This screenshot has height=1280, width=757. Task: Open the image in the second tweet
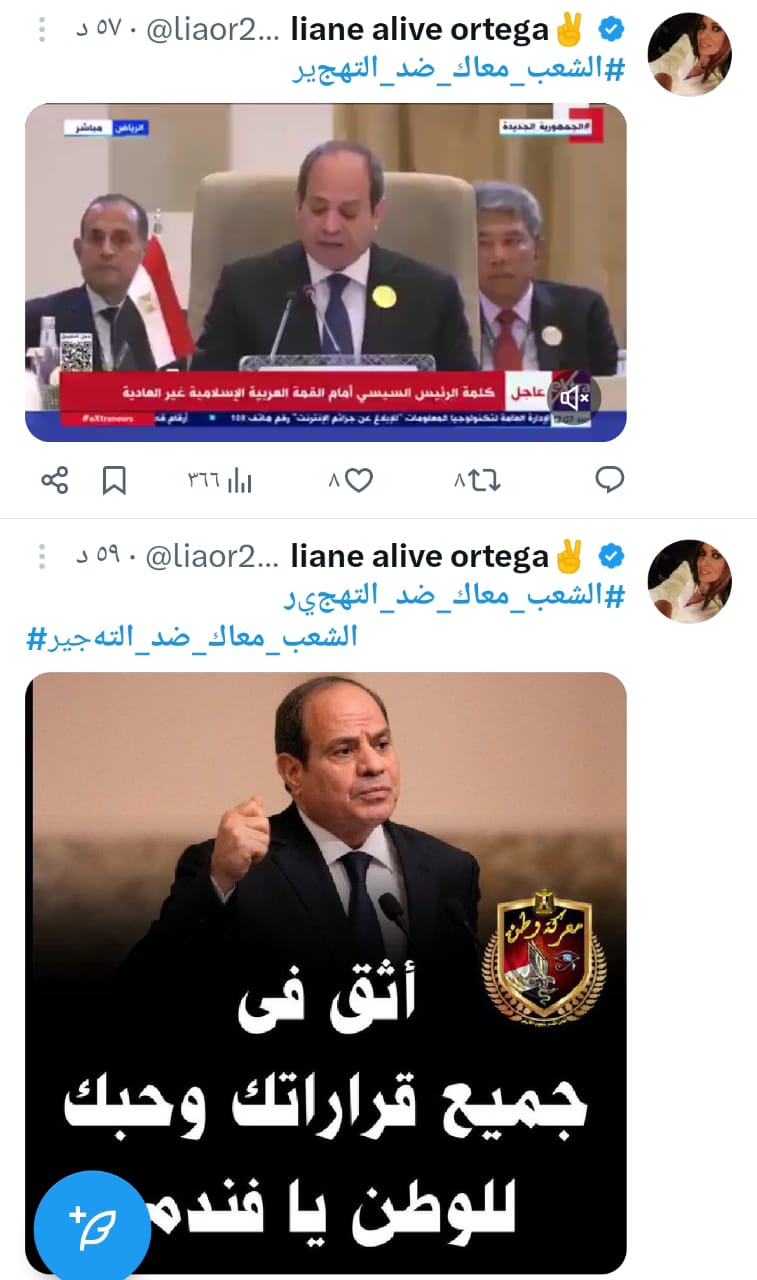(x=326, y=900)
